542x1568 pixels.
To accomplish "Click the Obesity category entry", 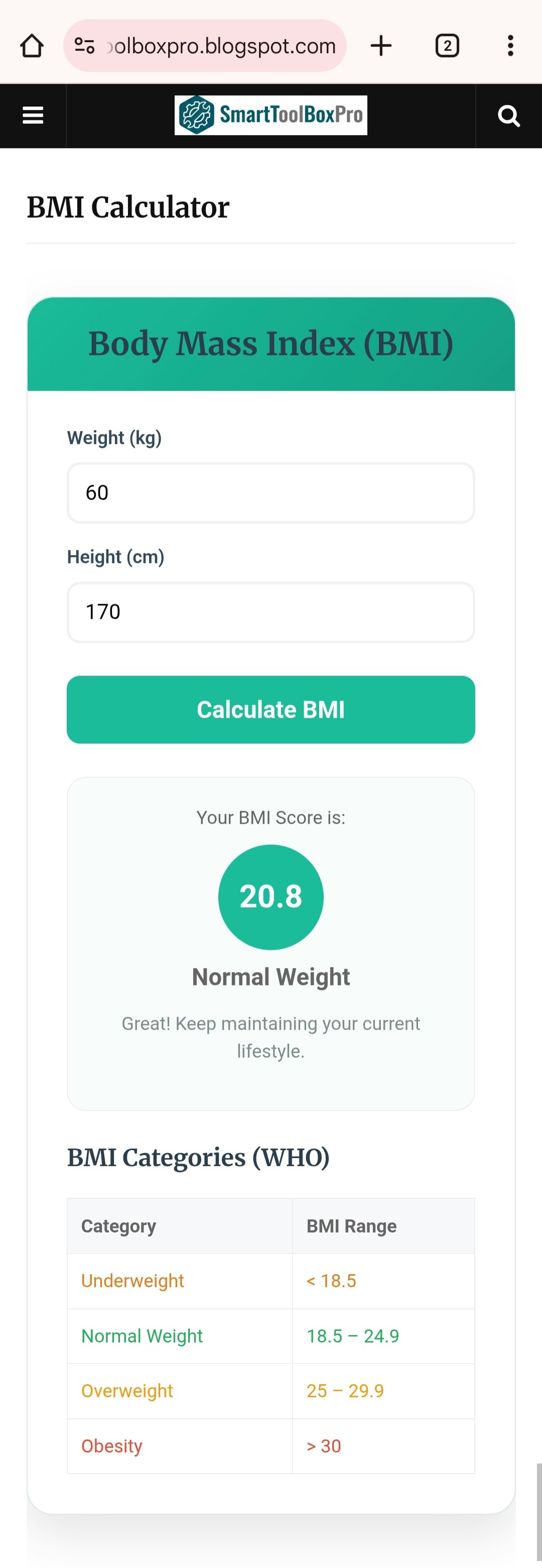I will [x=111, y=1445].
